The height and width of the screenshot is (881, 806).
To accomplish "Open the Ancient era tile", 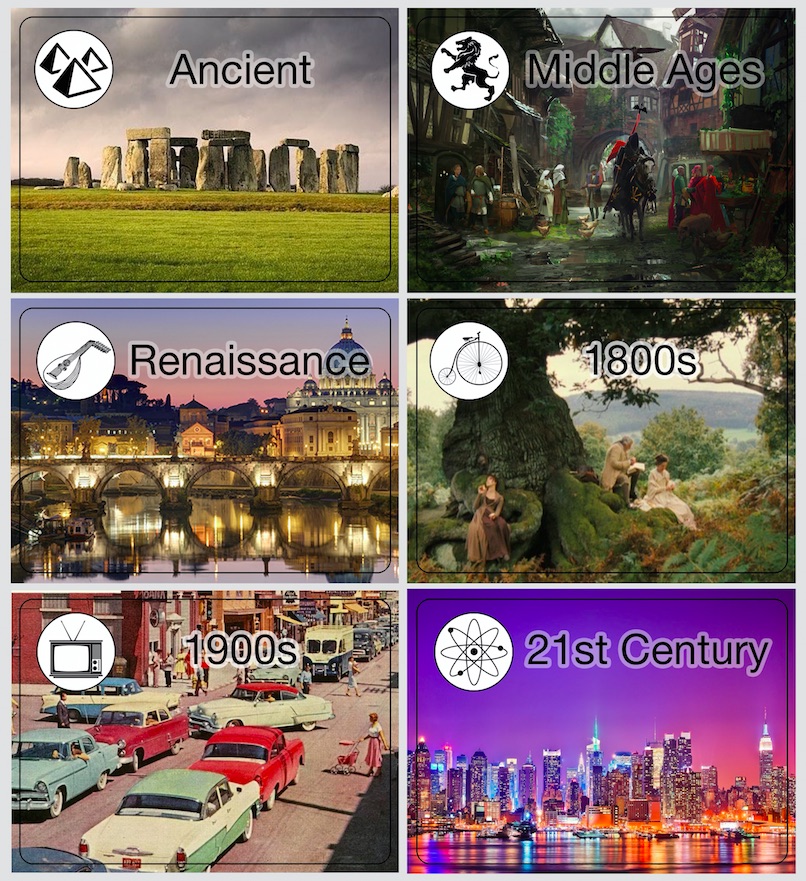I will (204, 149).
